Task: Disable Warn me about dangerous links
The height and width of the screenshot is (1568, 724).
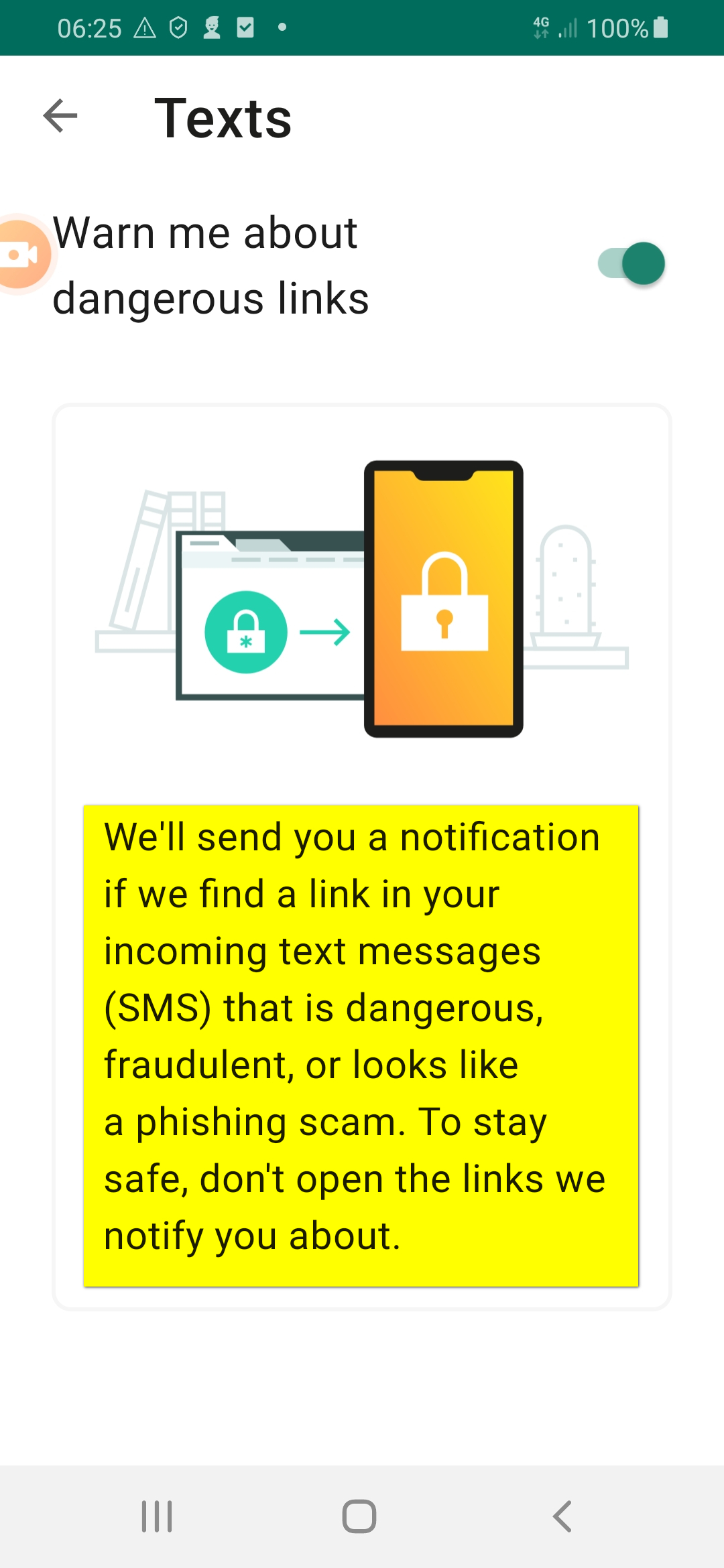Action: (x=631, y=264)
